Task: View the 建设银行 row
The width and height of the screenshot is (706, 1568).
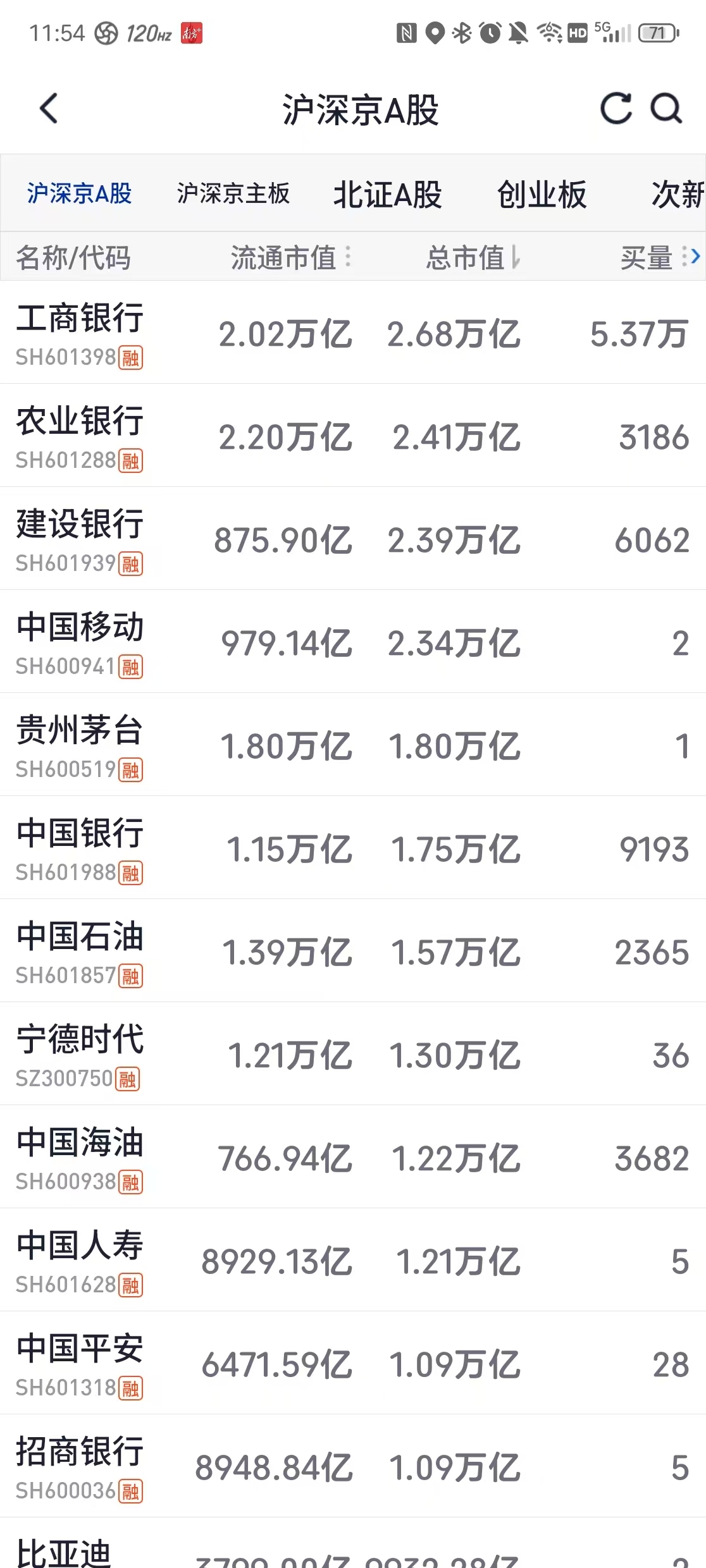Action: coord(80,539)
